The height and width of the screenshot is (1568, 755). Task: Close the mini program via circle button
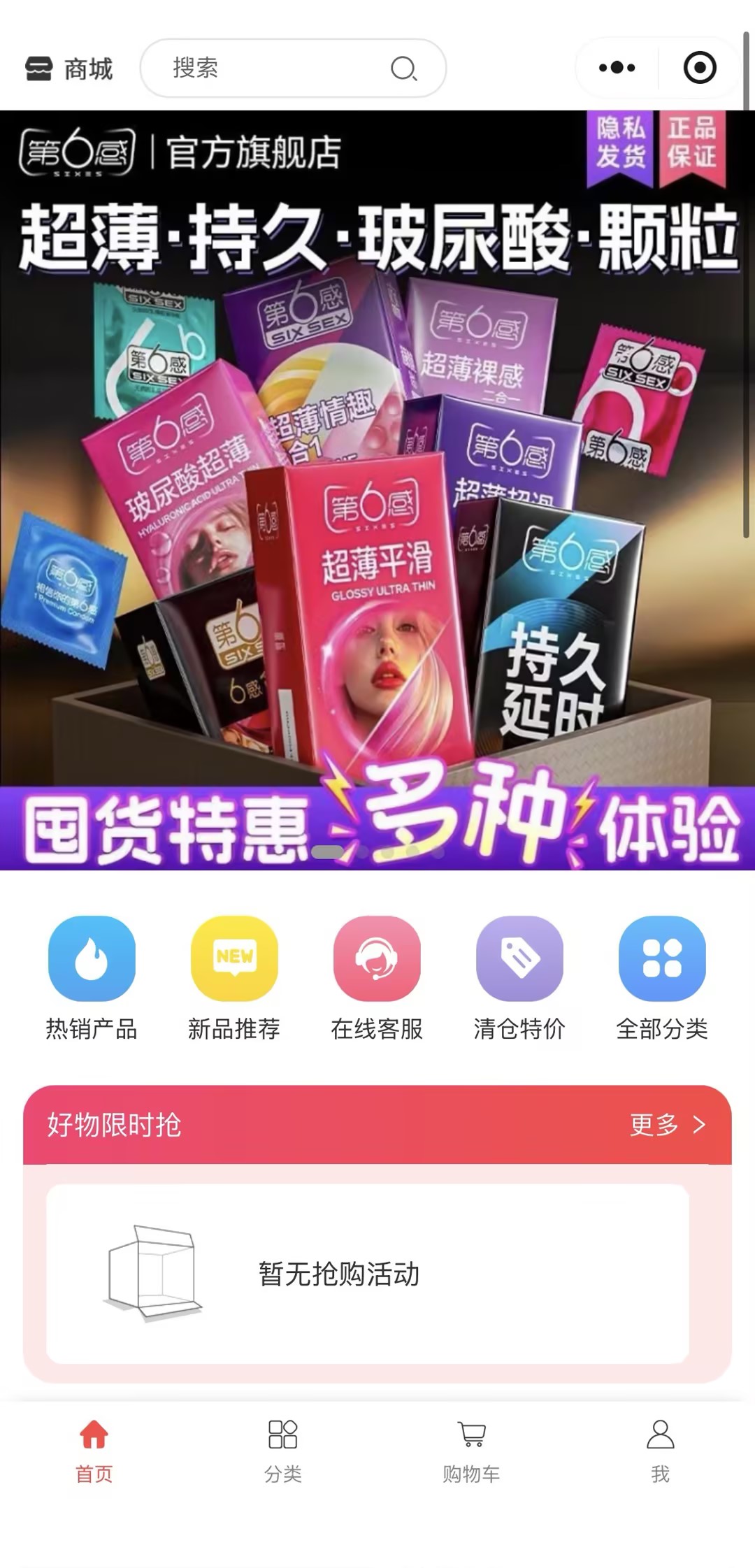point(699,68)
